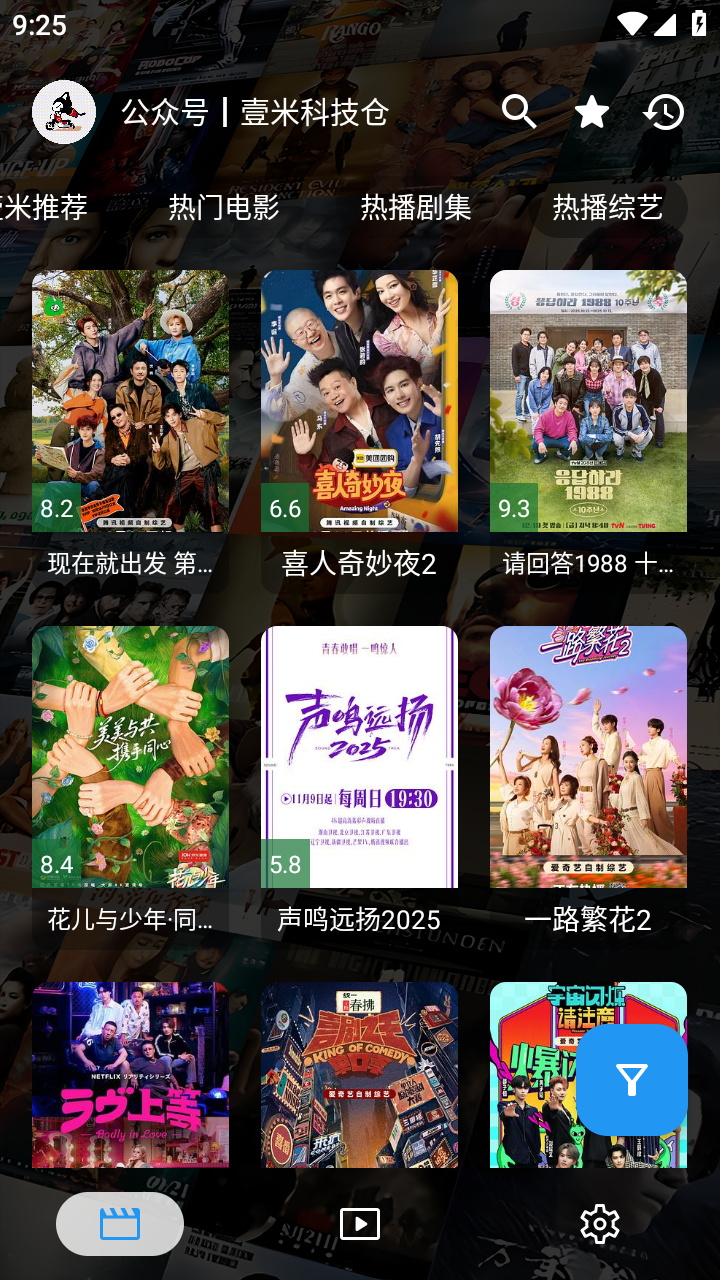720x1280 pixels.
Task: Open the search icon
Action: click(519, 112)
